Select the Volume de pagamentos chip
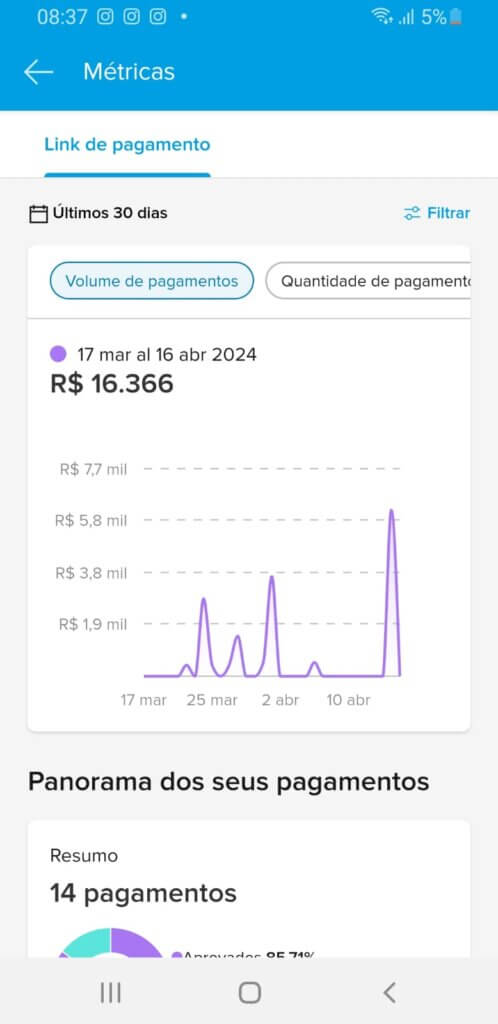Image resolution: width=498 pixels, height=1024 pixels. pyautogui.click(x=151, y=281)
